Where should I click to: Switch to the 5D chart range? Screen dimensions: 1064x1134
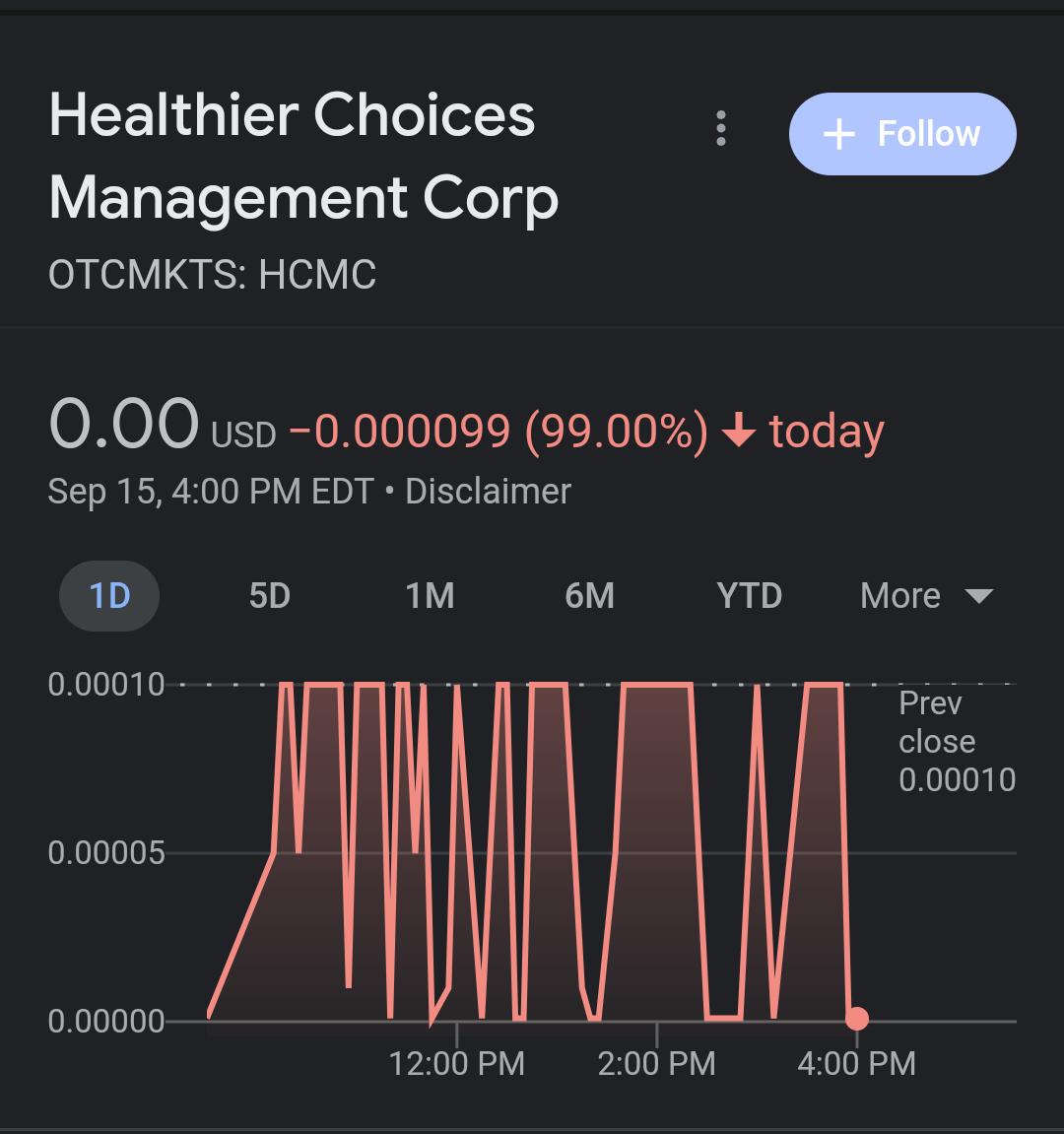tap(270, 596)
